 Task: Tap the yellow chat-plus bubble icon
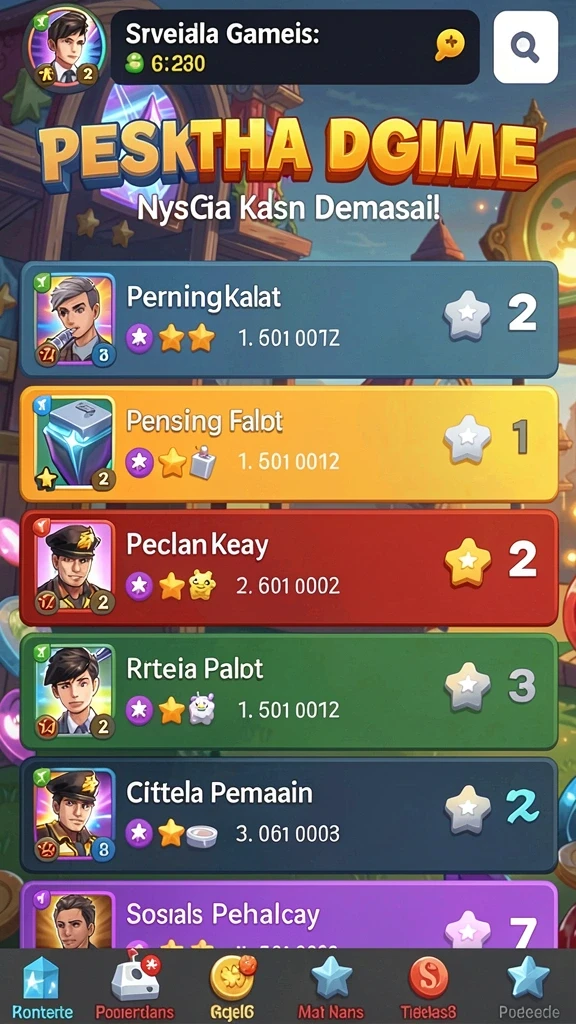point(450,46)
